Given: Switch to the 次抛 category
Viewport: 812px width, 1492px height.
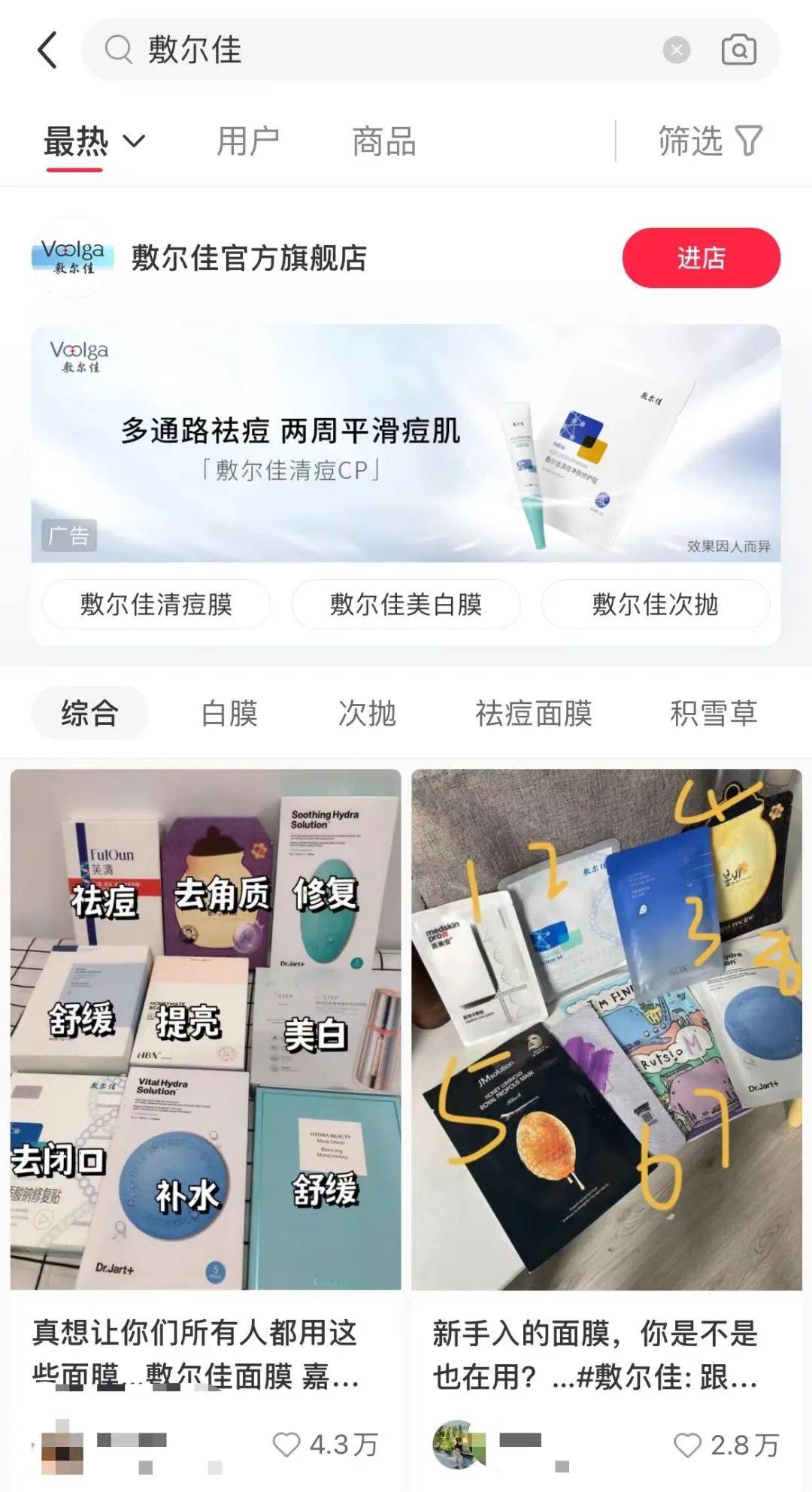Looking at the screenshot, I should pos(367,713).
